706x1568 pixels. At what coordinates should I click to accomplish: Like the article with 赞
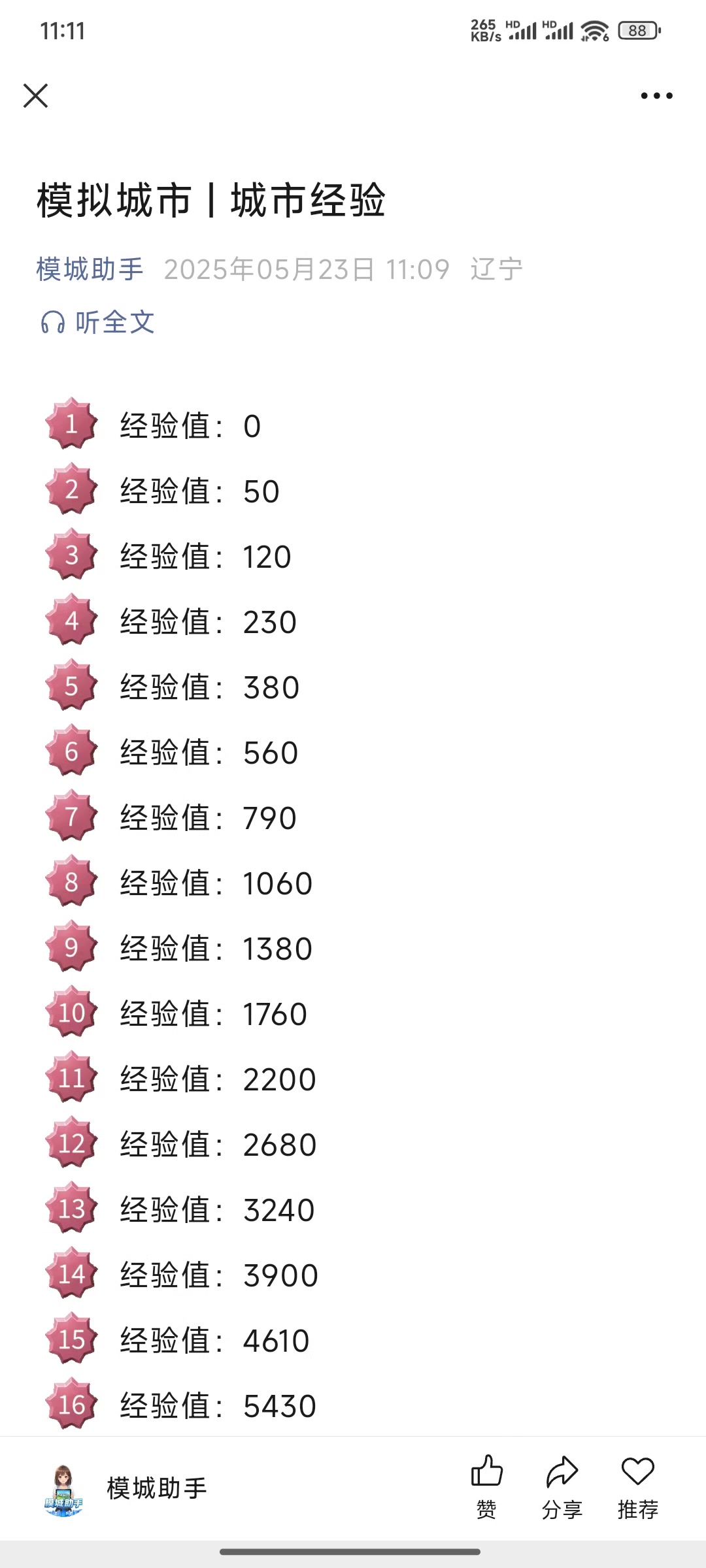[486, 1488]
